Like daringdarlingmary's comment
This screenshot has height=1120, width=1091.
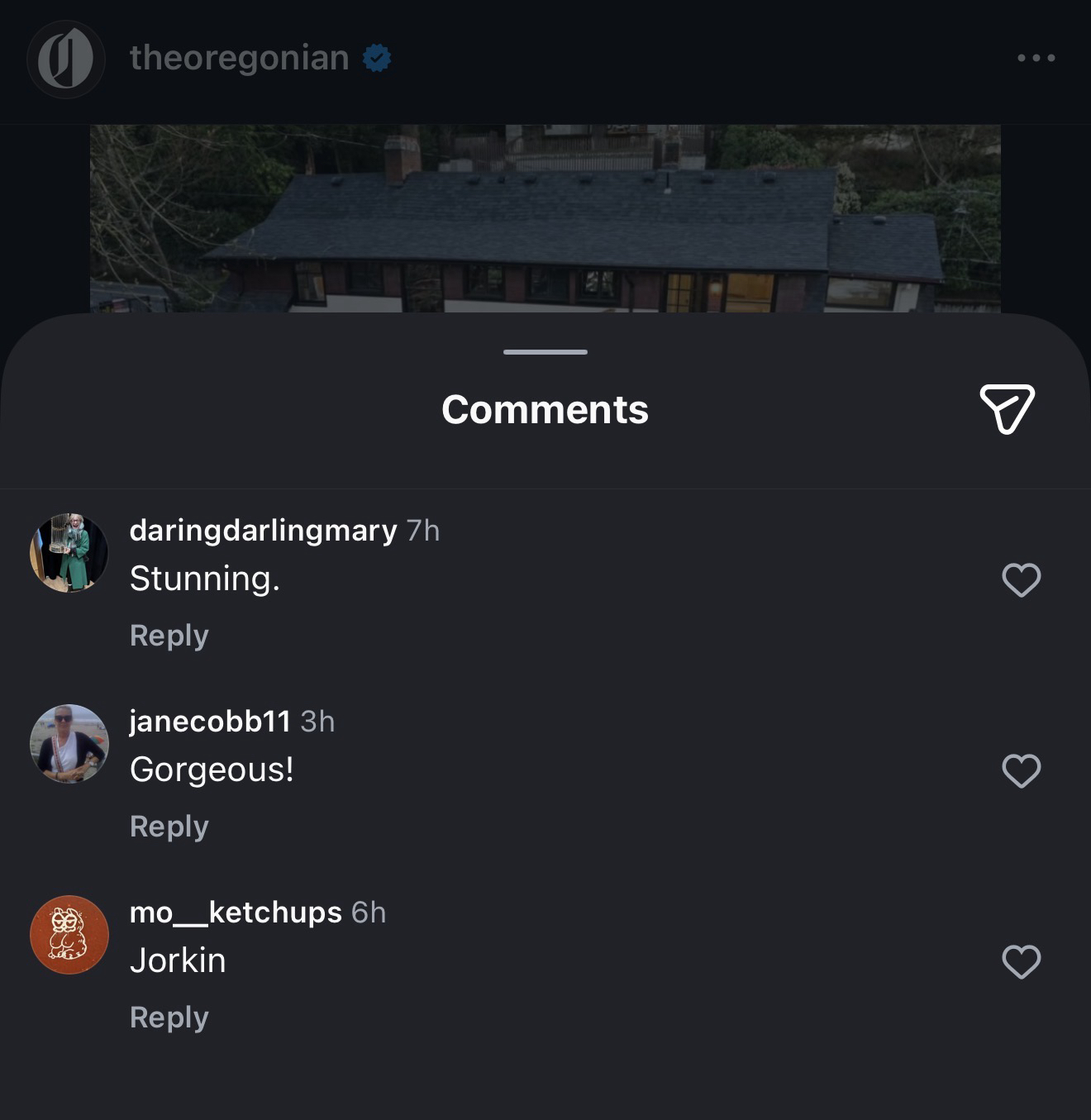tap(1021, 579)
